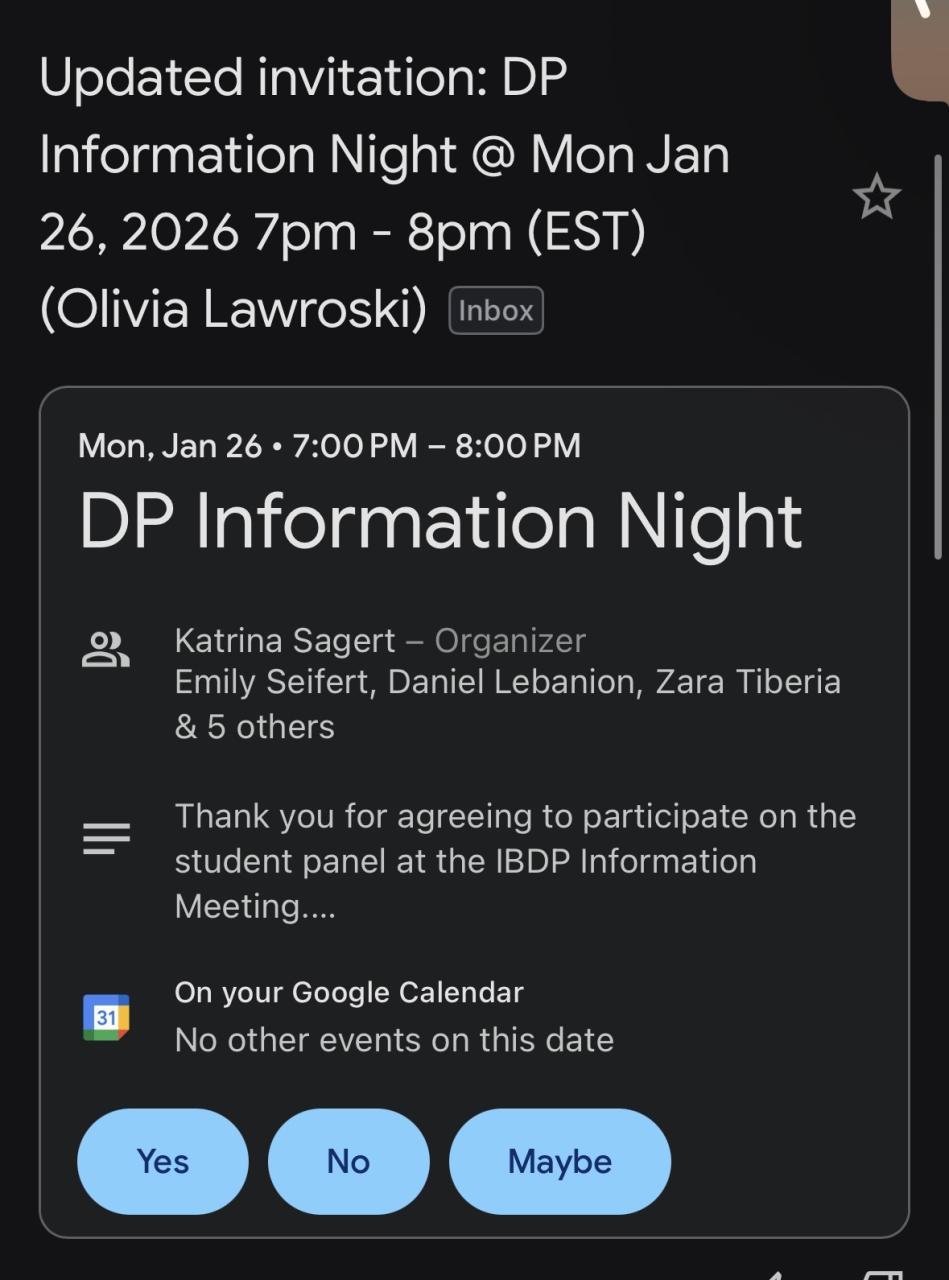Tap the Inbox label chip
Screen dimensions: 949x1280
(x=496, y=311)
